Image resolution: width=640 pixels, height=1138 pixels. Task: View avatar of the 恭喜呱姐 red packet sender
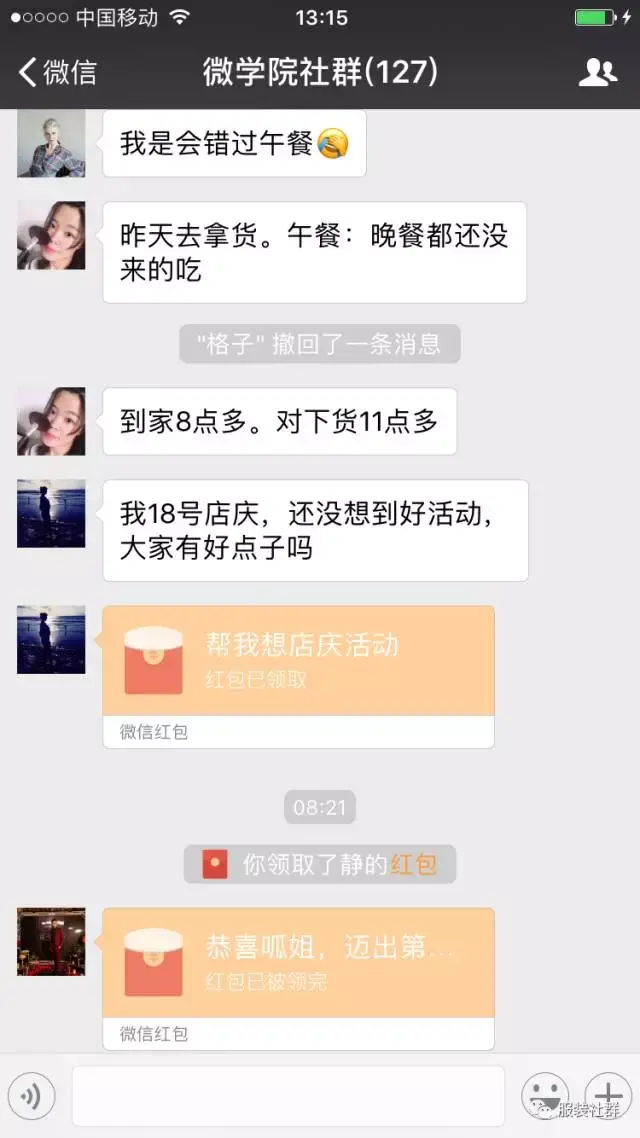tap(51, 941)
